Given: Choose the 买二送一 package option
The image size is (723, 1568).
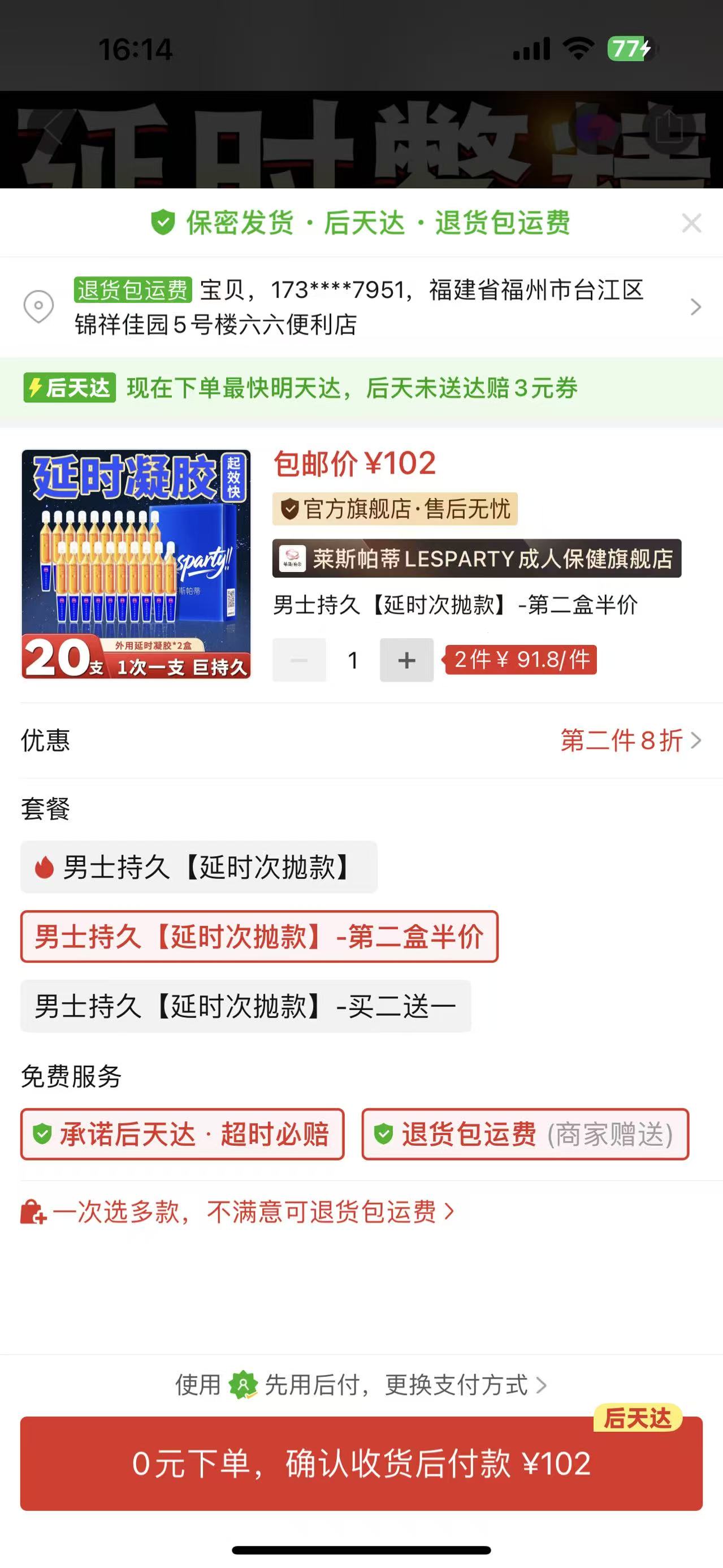Looking at the screenshot, I should tap(245, 1006).
